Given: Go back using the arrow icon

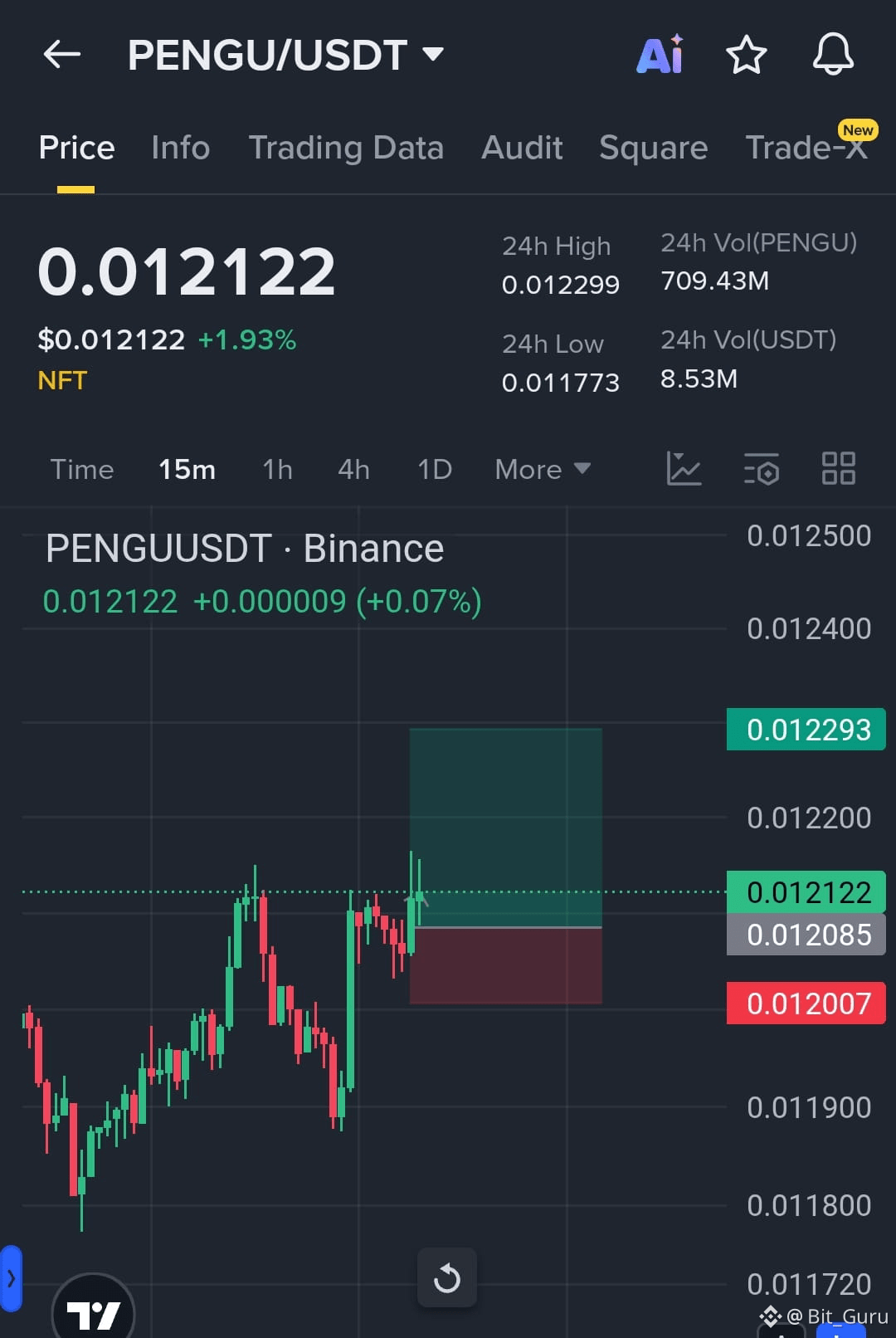Looking at the screenshot, I should [61, 54].
